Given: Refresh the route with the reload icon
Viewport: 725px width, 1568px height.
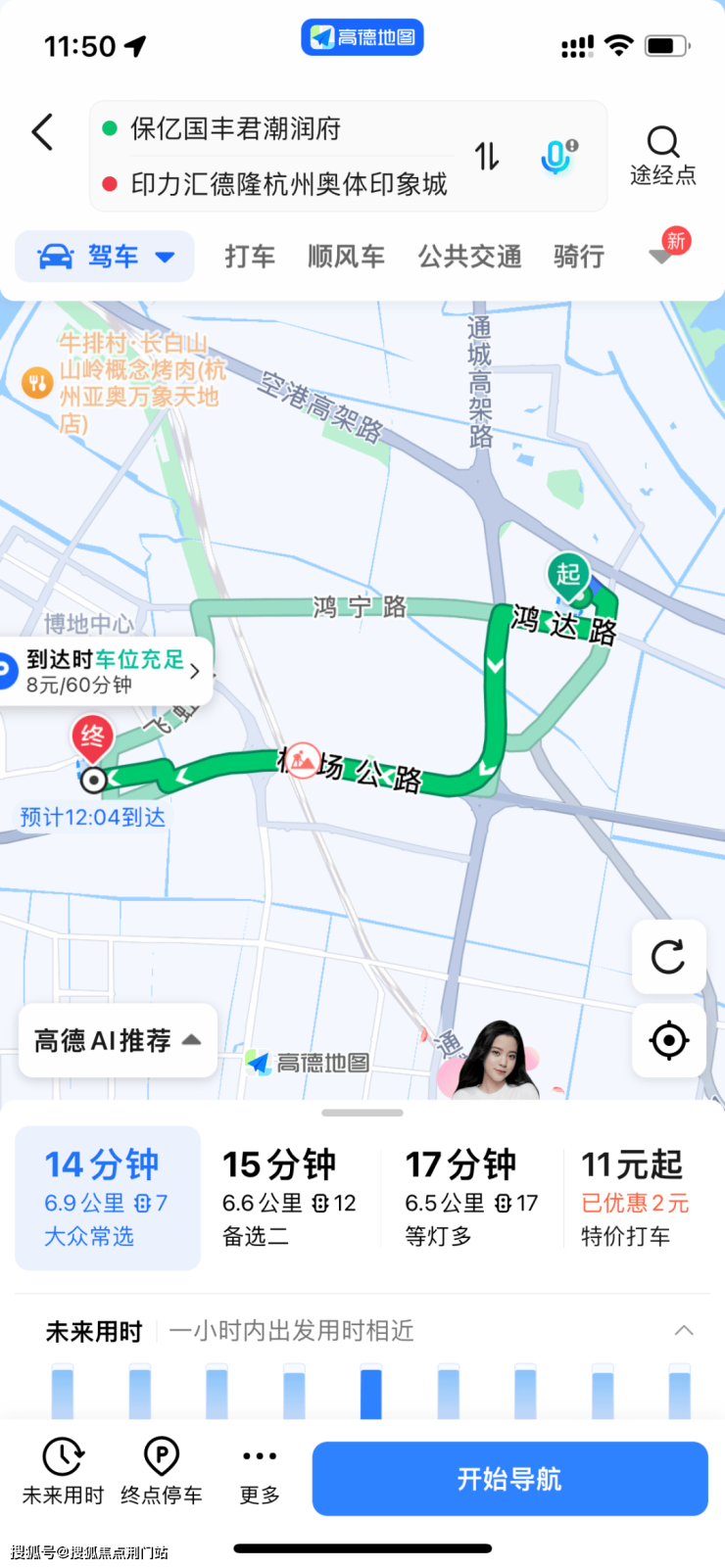Looking at the screenshot, I should [668, 957].
